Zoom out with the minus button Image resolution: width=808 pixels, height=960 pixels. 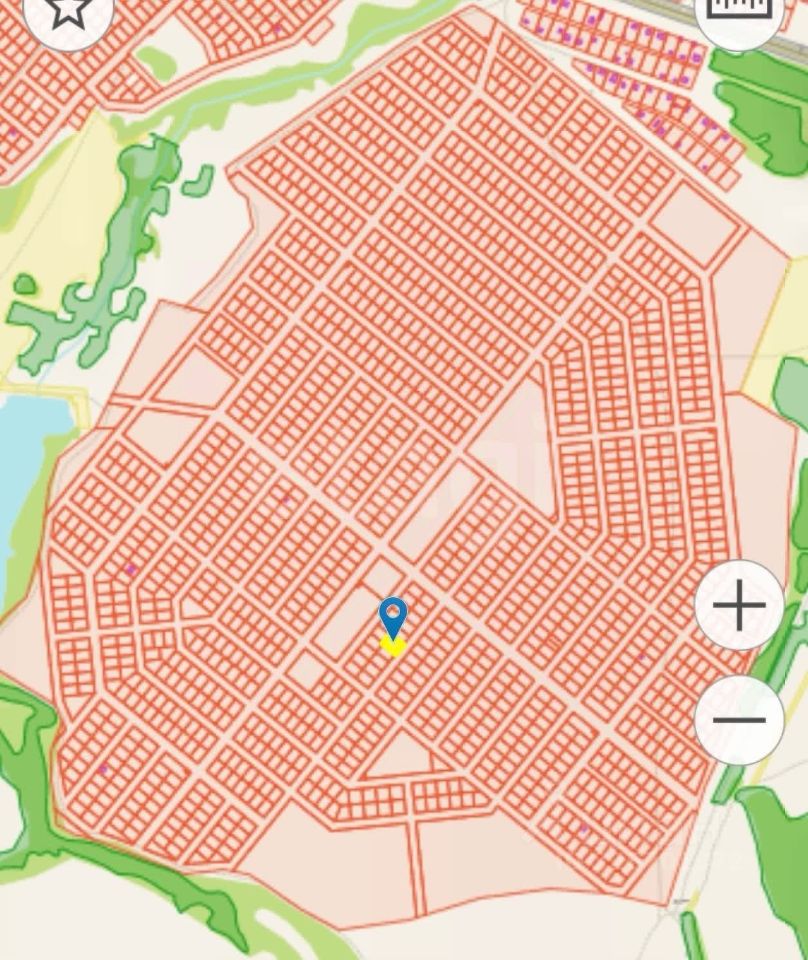[739, 719]
